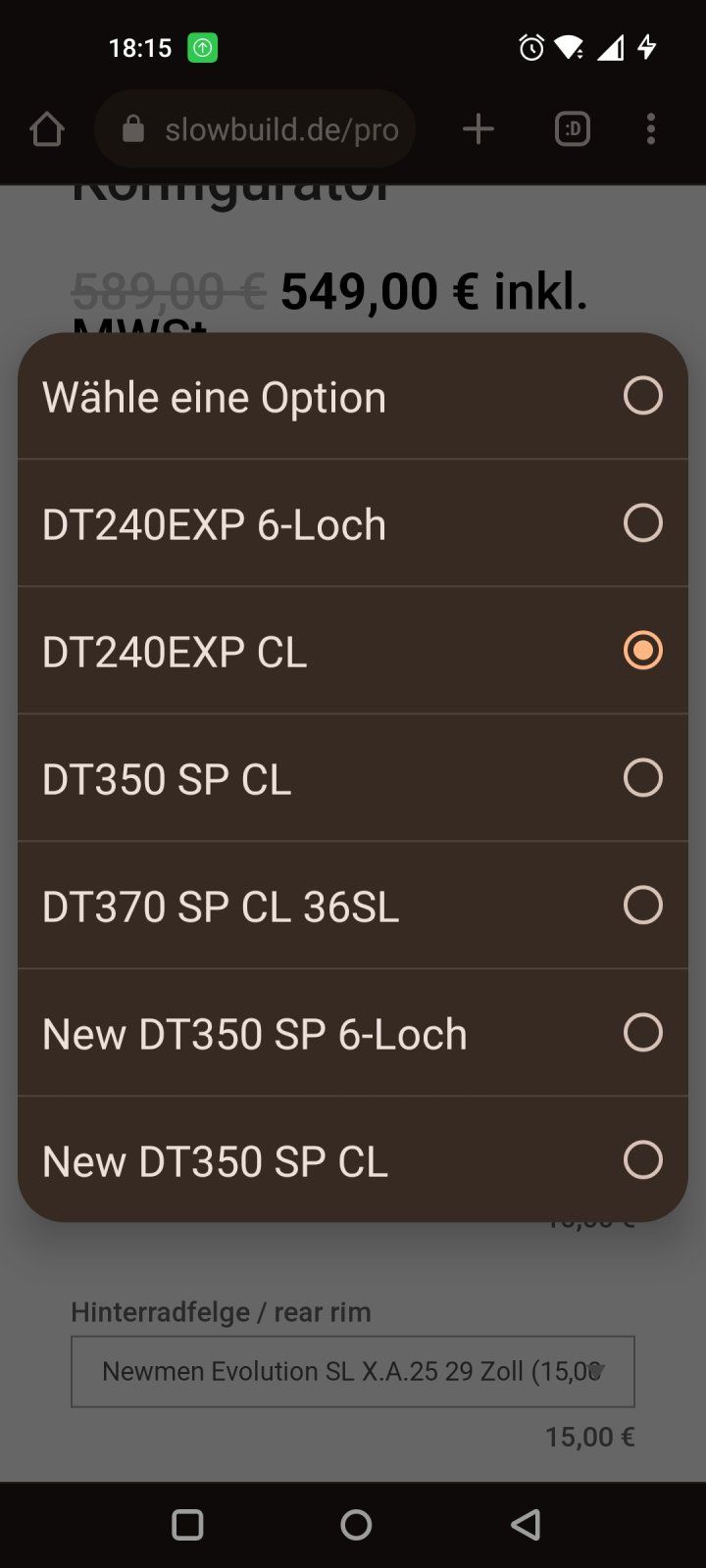Open the browser overflow menu
The height and width of the screenshot is (1568, 706).
651,129
